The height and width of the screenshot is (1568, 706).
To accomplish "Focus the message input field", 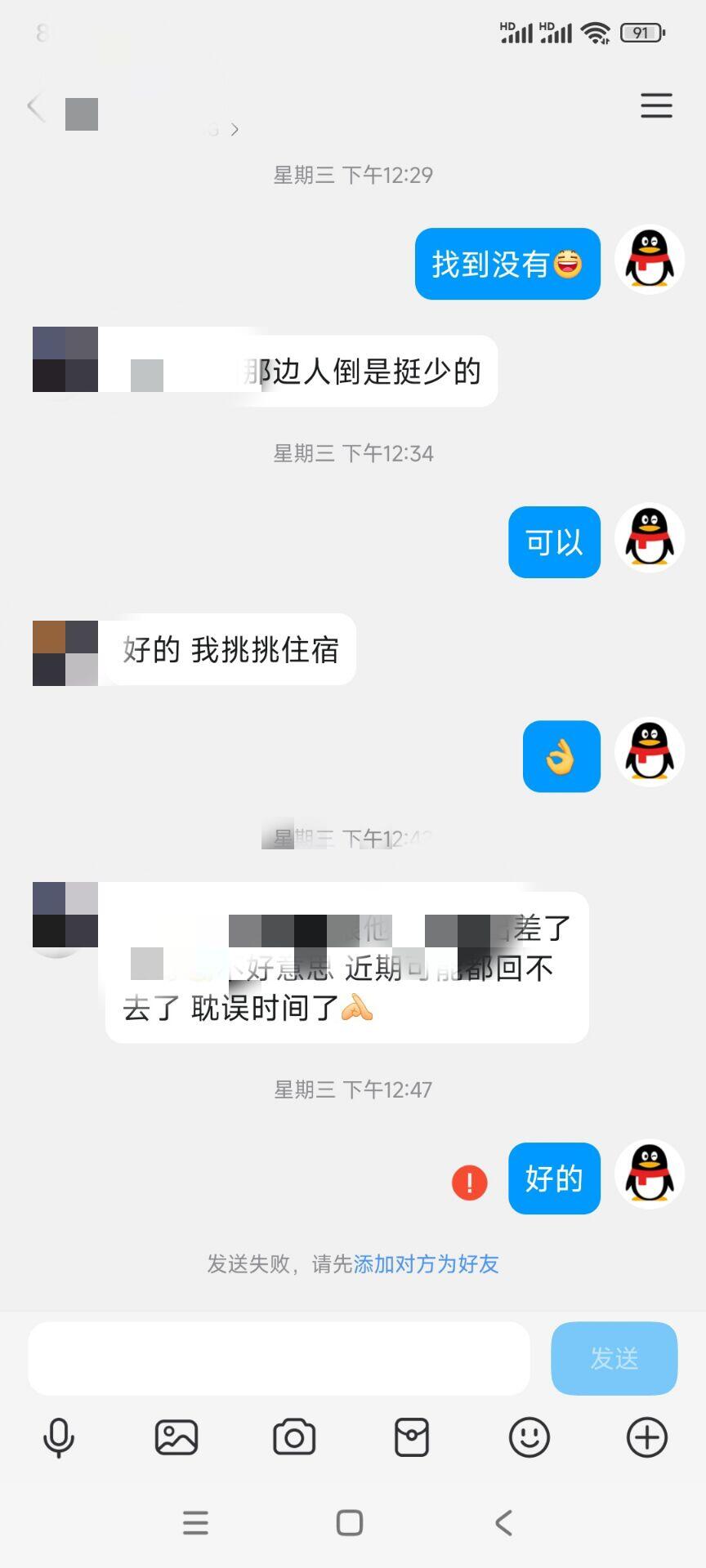I will 278,1358.
